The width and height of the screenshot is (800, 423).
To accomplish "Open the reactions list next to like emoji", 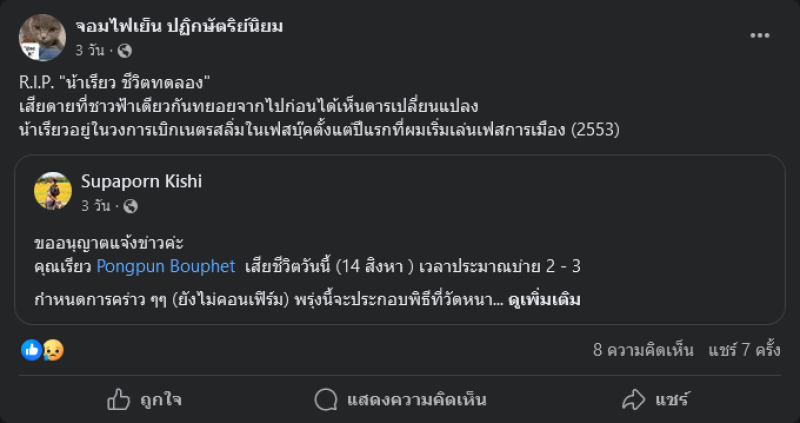I will (x=43, y=351).
